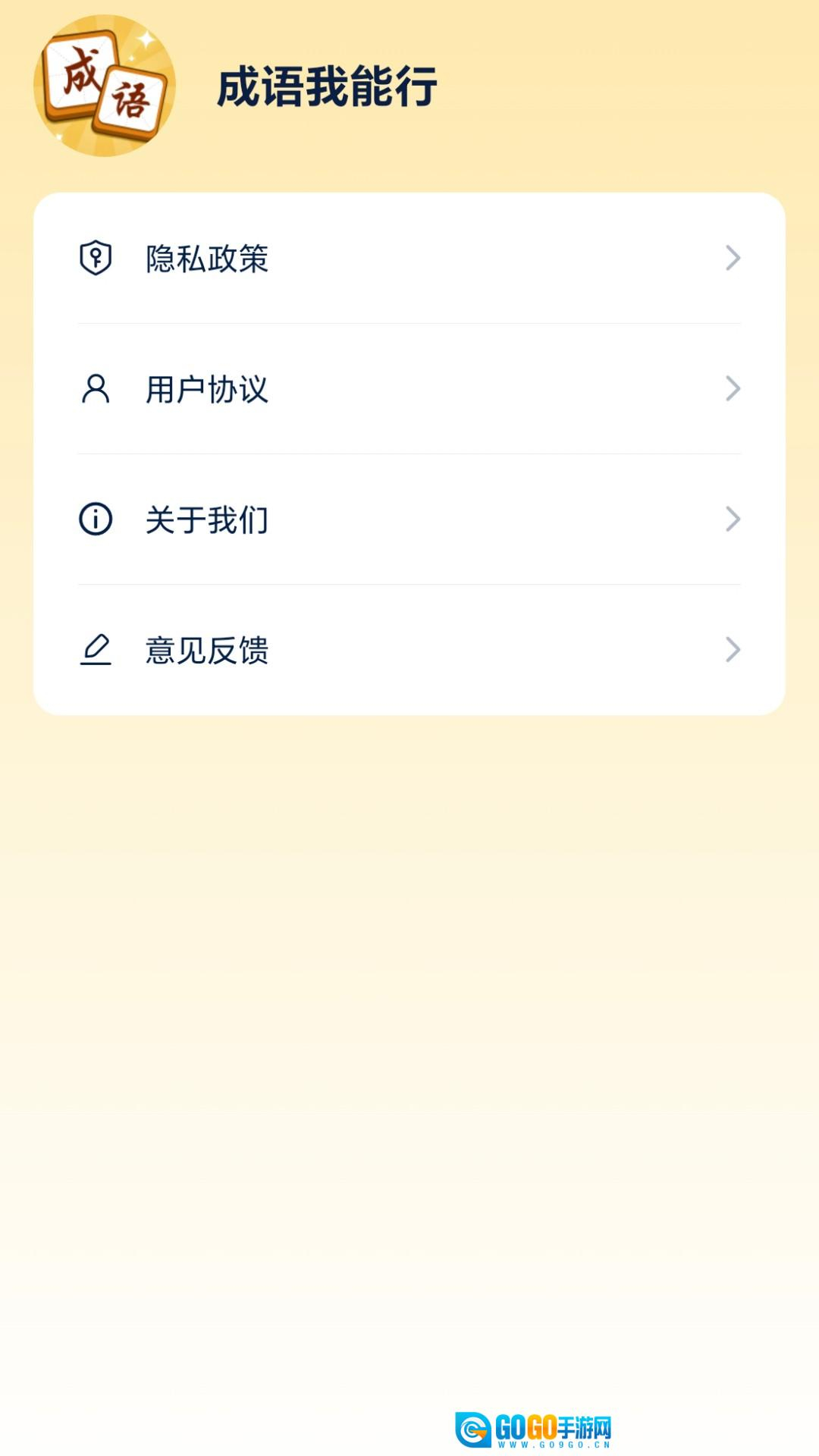The image size is (819, 1456).
Task: View the 用户协议 user agreement
Action: coord(409,389)
